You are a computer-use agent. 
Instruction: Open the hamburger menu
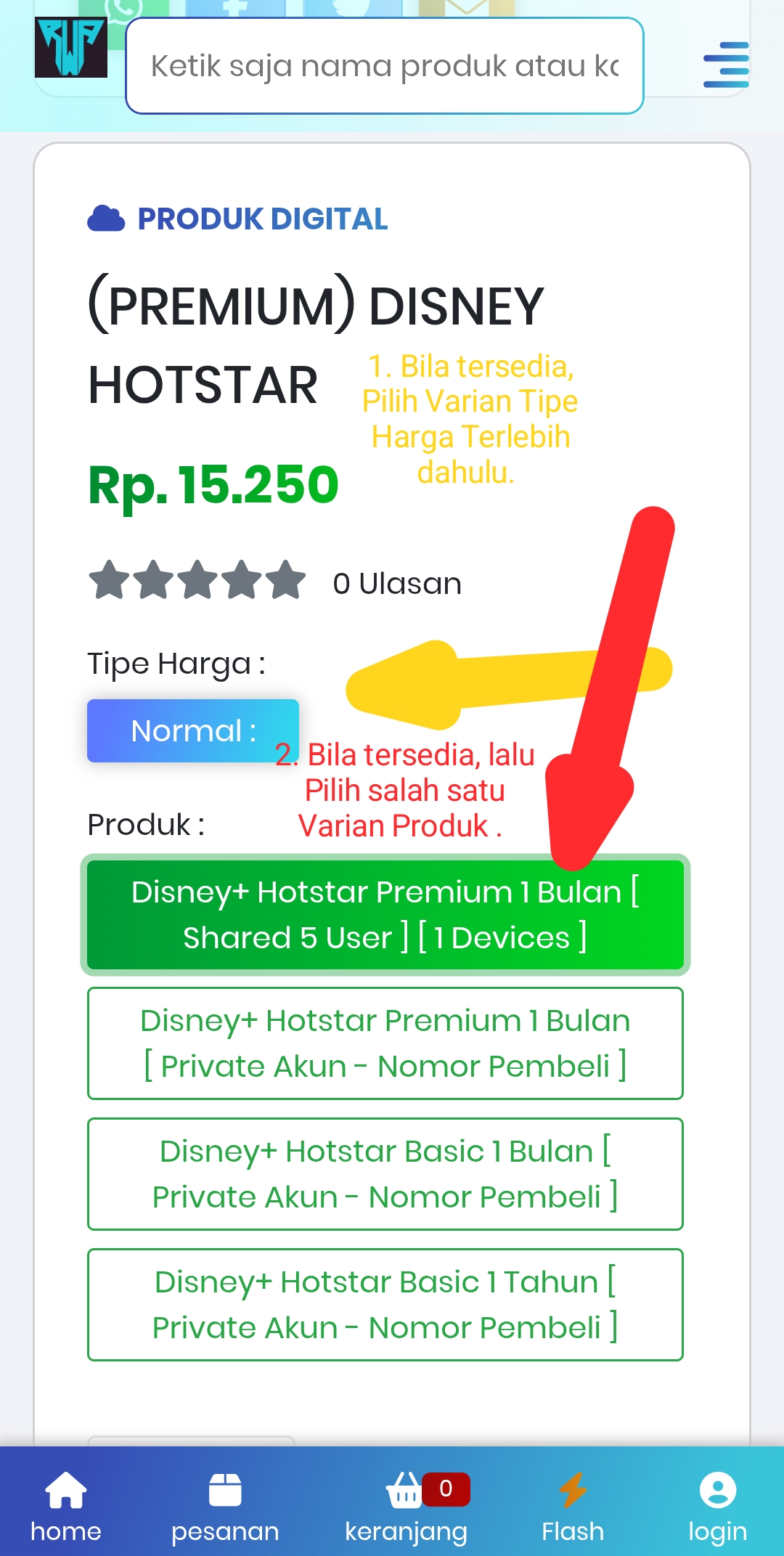click(x=726, y=65)
